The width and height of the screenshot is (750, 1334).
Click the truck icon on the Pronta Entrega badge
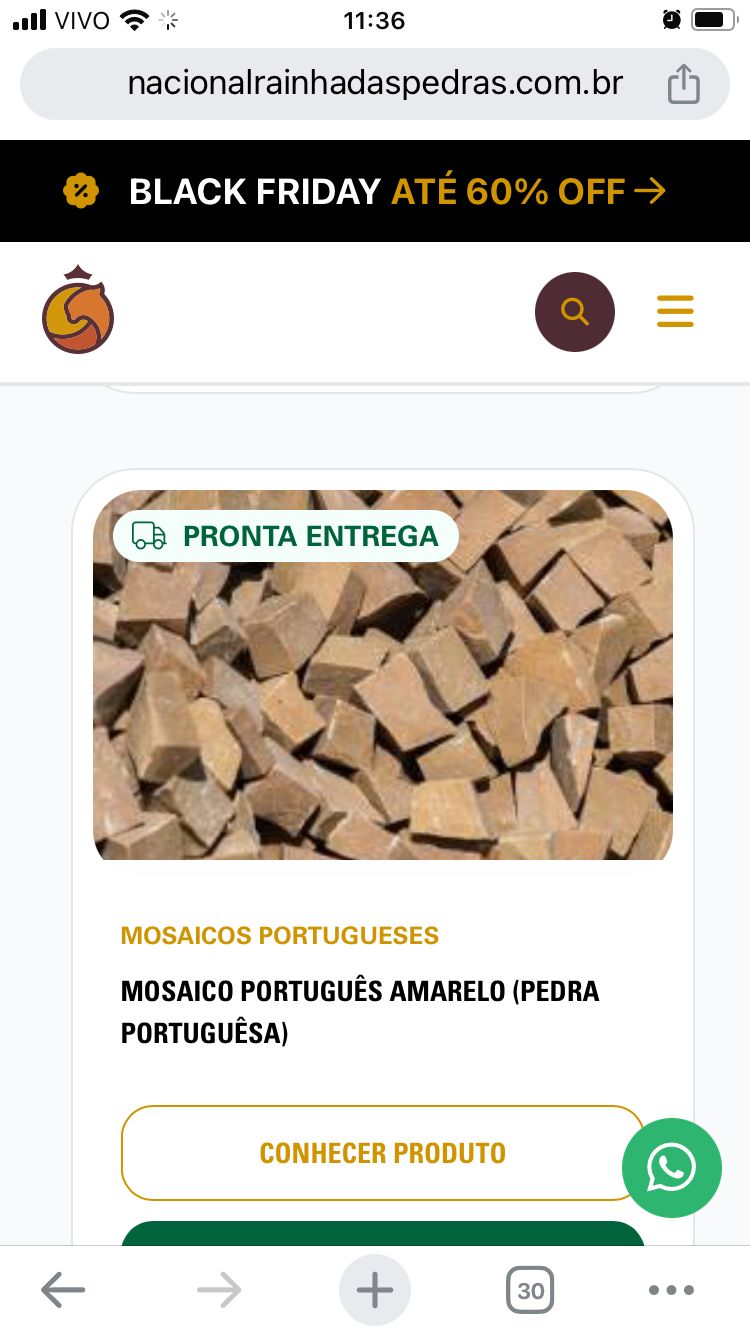147,535
